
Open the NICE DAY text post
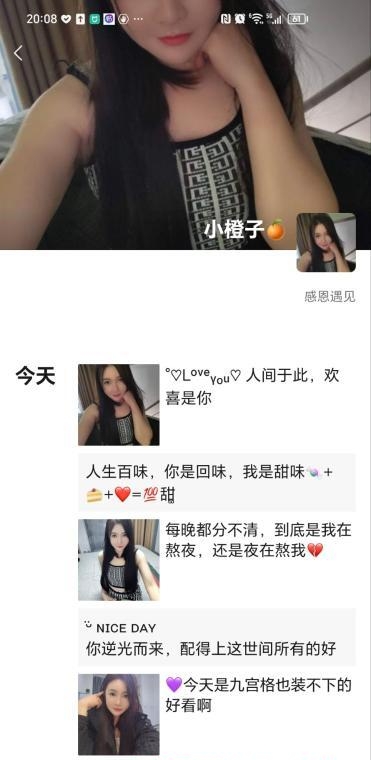tap(217, 637)
